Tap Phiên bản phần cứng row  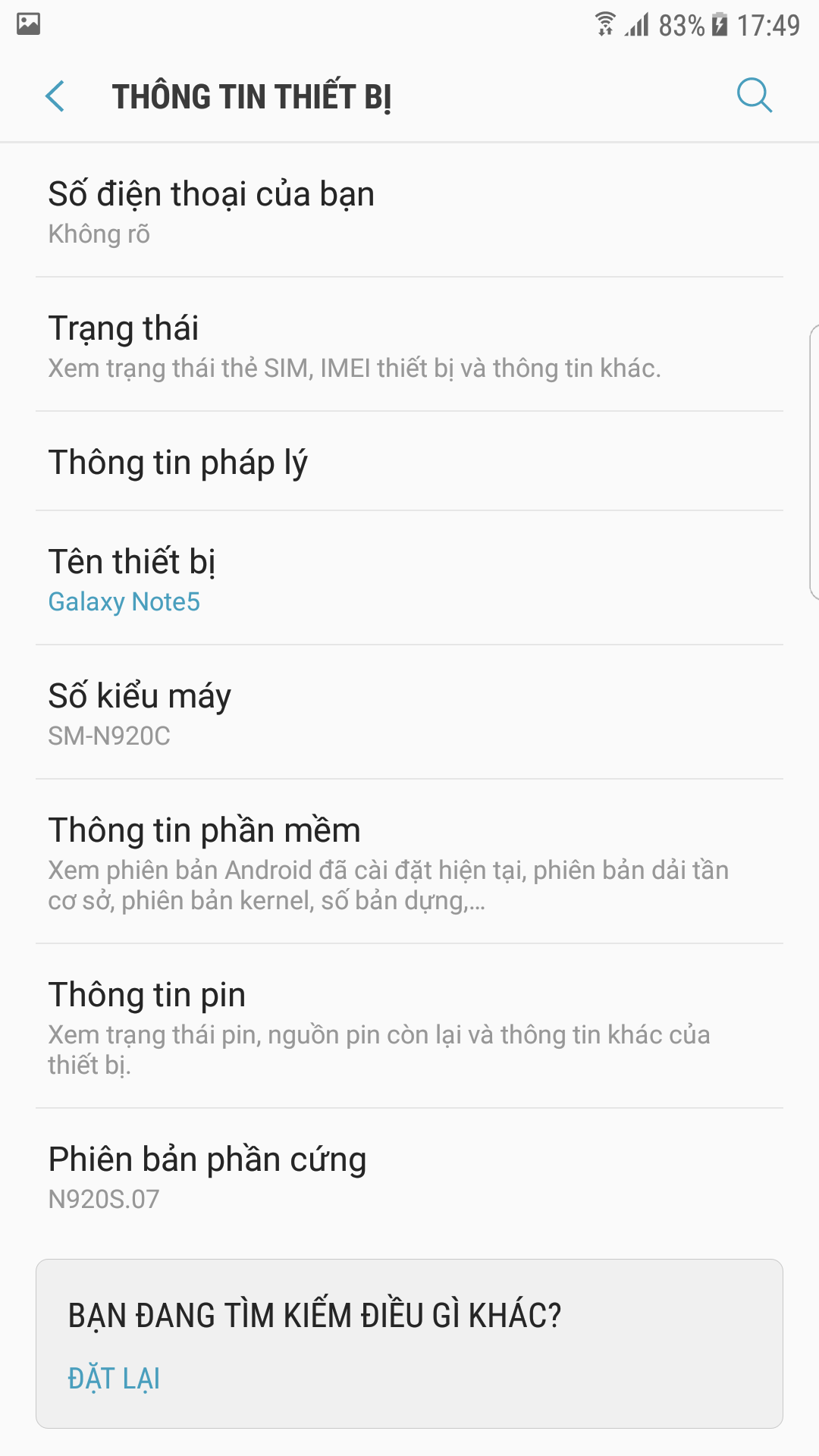[x=409, y=1176]
